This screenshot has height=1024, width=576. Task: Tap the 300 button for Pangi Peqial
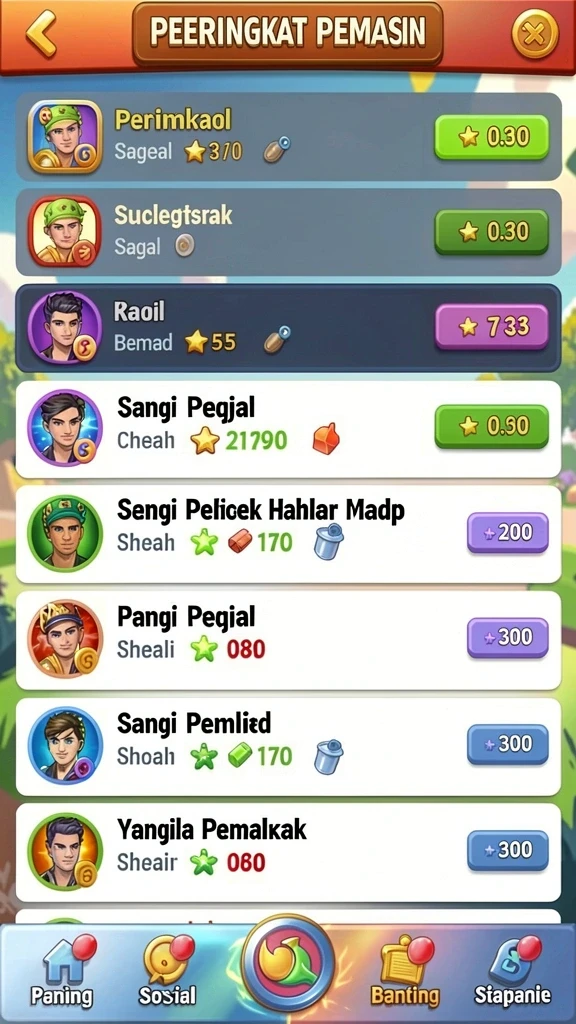tap(507, 637)
